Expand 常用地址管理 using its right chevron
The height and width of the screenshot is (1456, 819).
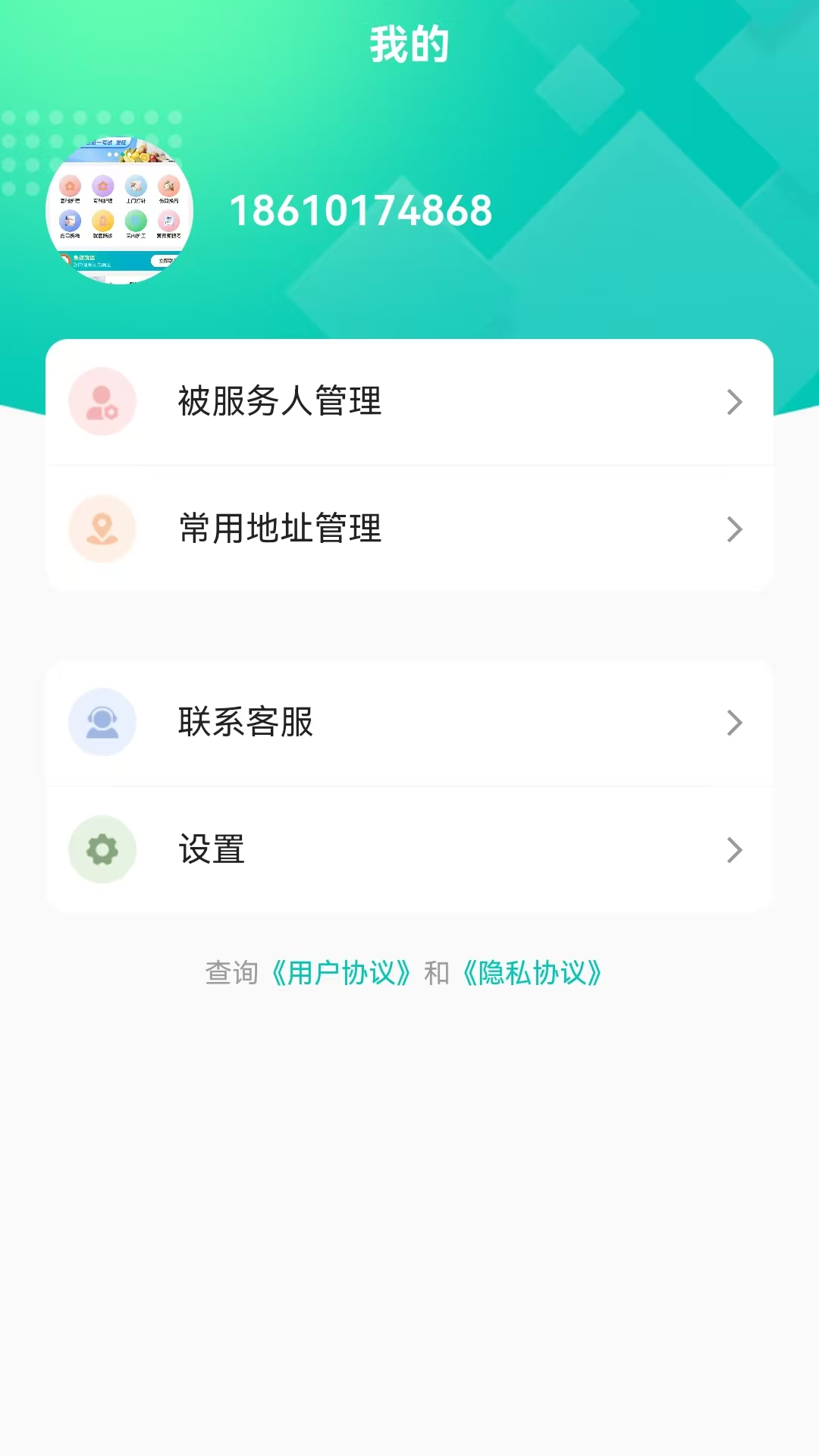734,529
